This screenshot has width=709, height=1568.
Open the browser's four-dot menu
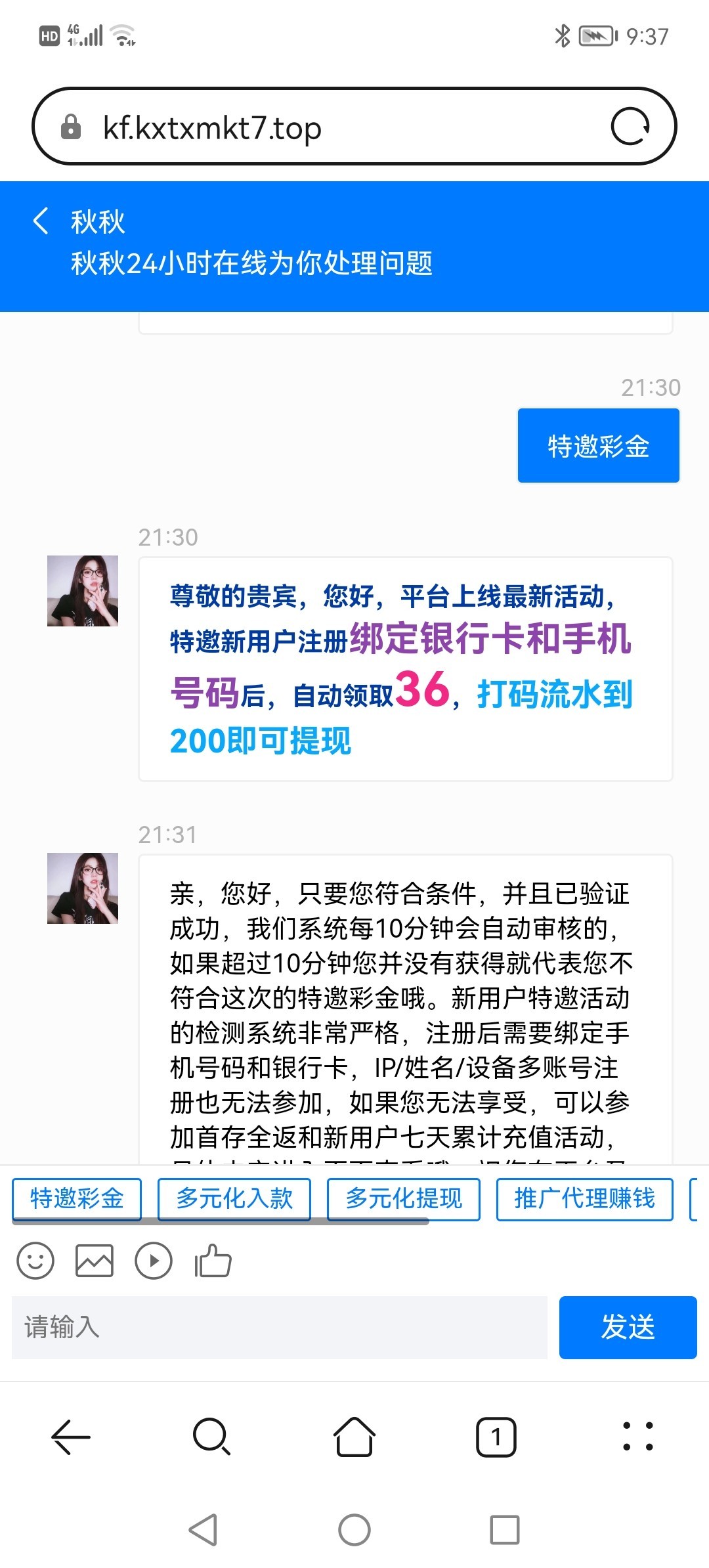(637, 1437)
